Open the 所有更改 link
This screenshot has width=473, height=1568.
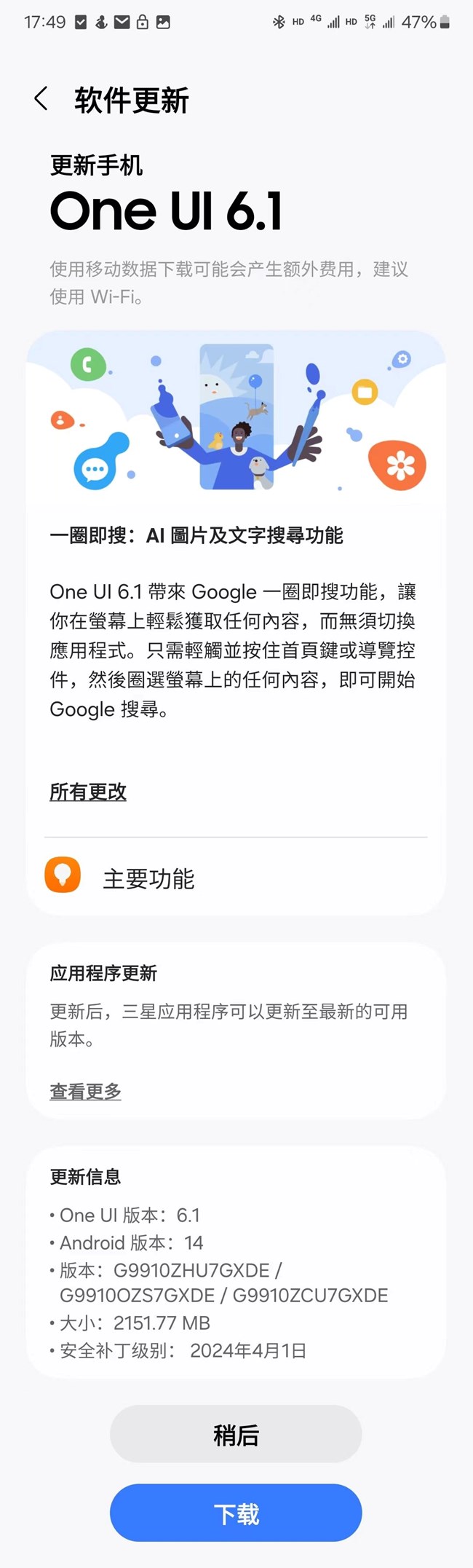[88, 792]
